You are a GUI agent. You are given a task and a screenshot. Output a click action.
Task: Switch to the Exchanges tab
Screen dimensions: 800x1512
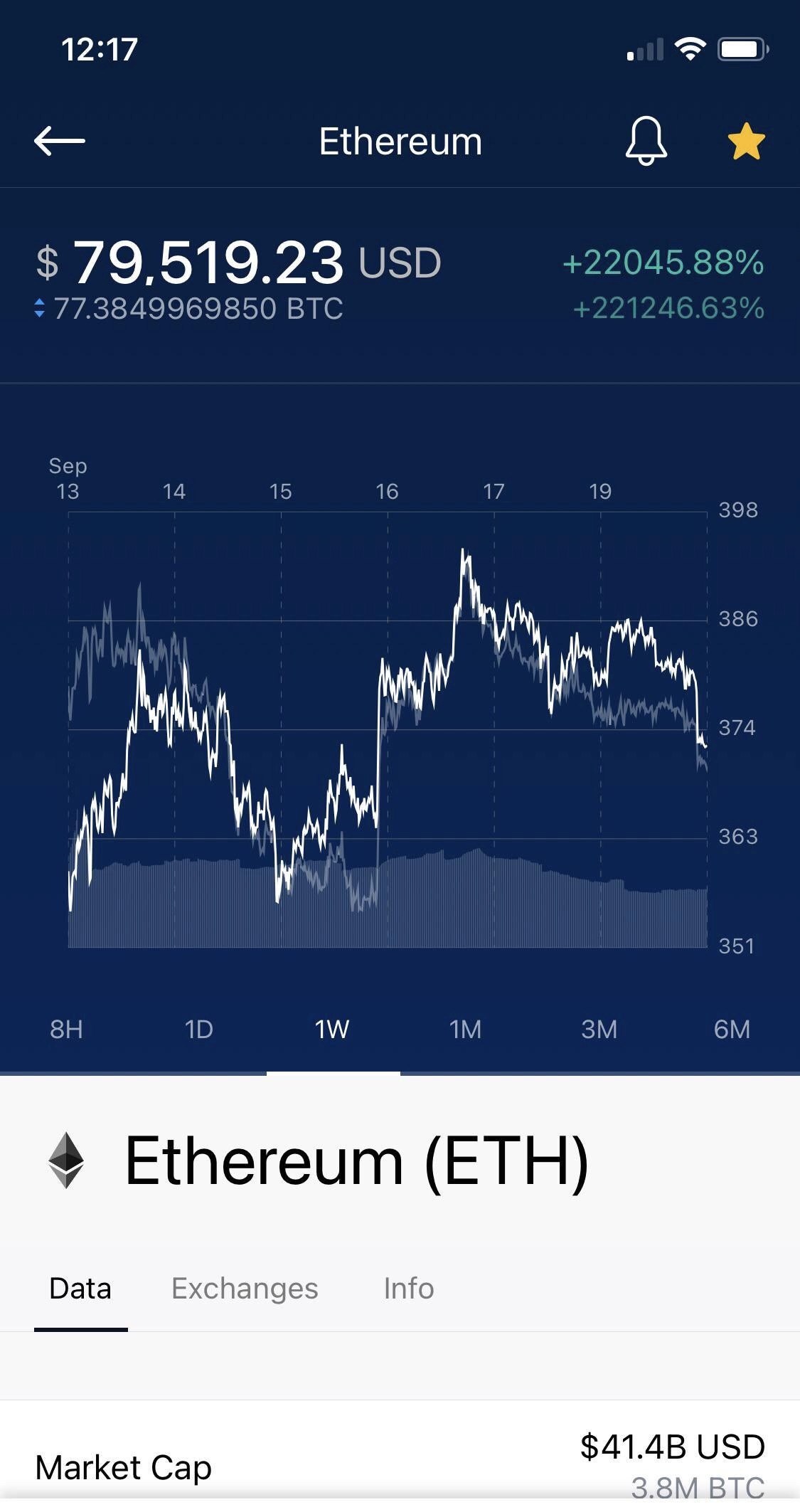(x=245, y=1289)
